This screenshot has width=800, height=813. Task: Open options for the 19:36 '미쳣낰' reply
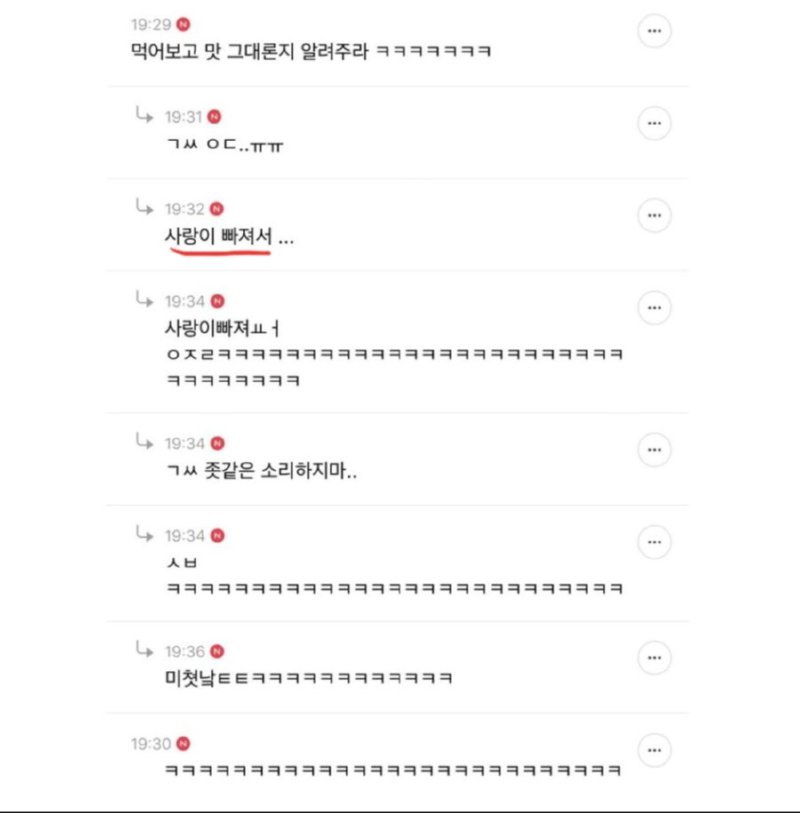[654, 658]
